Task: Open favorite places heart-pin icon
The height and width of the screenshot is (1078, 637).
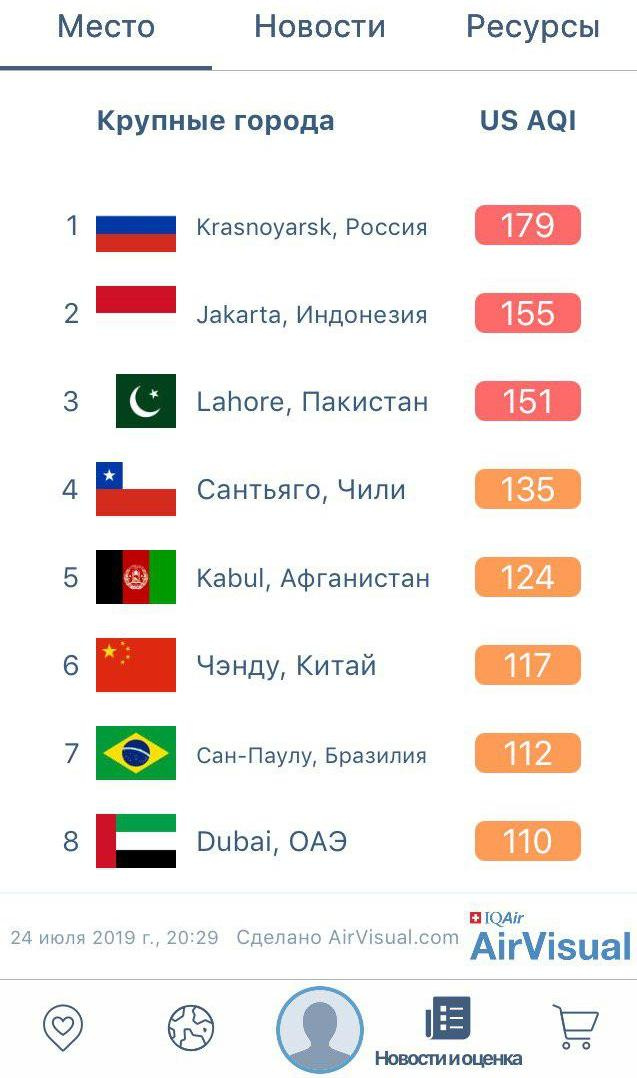Action: [62, 1028]
